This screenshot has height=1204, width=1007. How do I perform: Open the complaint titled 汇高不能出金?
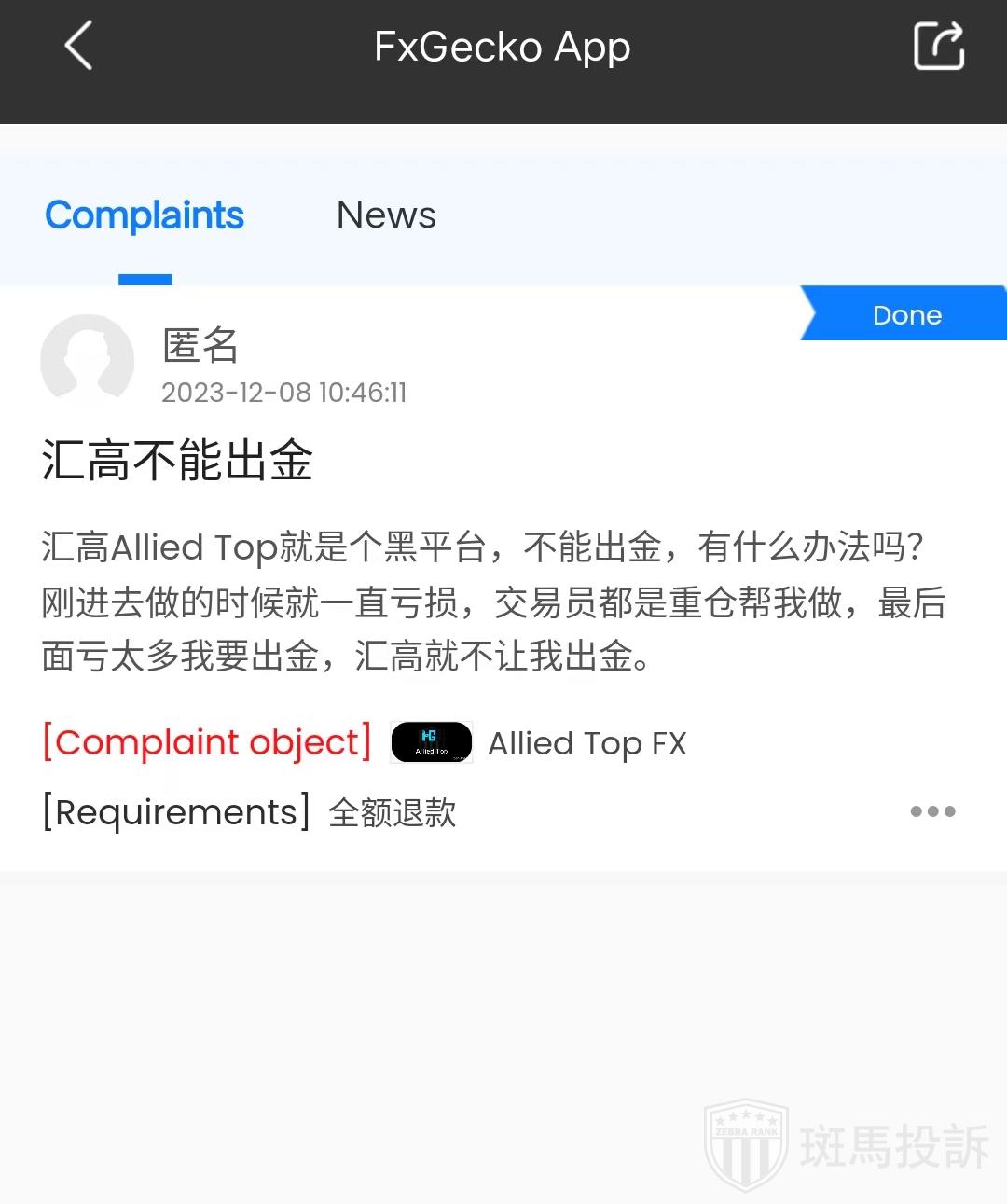pyautogui.click(x=177, y=461)
